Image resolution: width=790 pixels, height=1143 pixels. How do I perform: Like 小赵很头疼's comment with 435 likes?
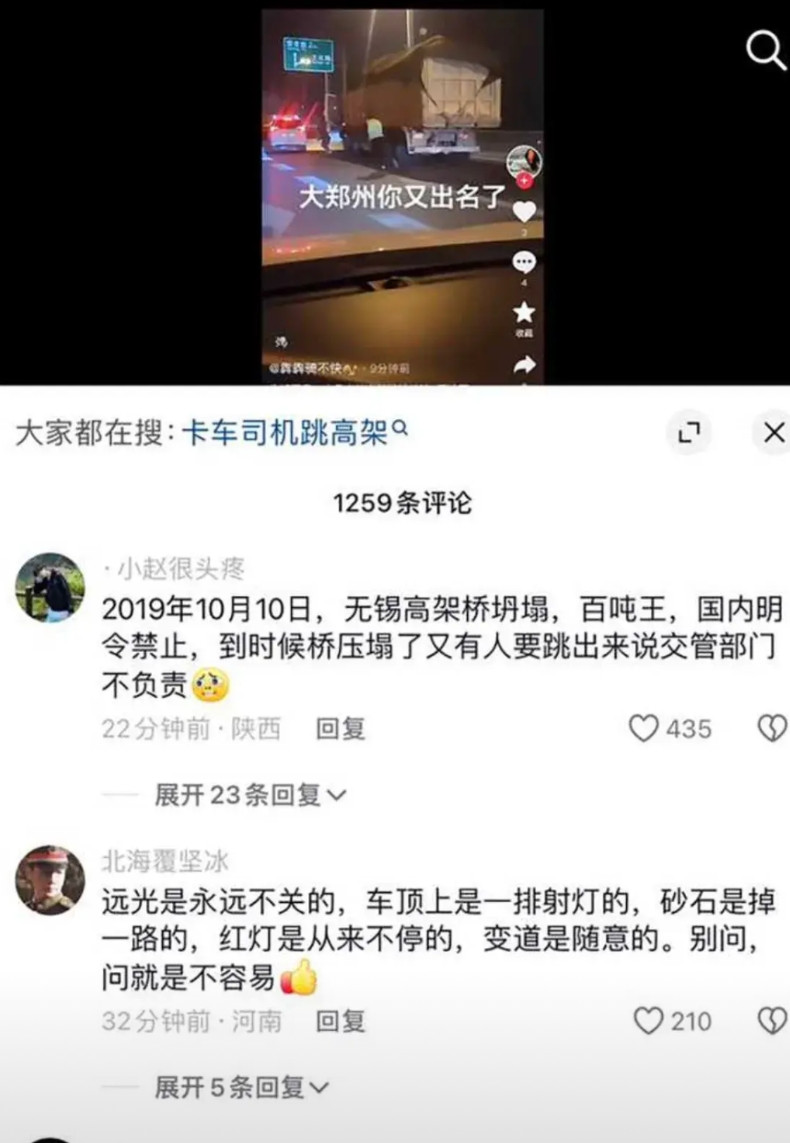(644, 729)
